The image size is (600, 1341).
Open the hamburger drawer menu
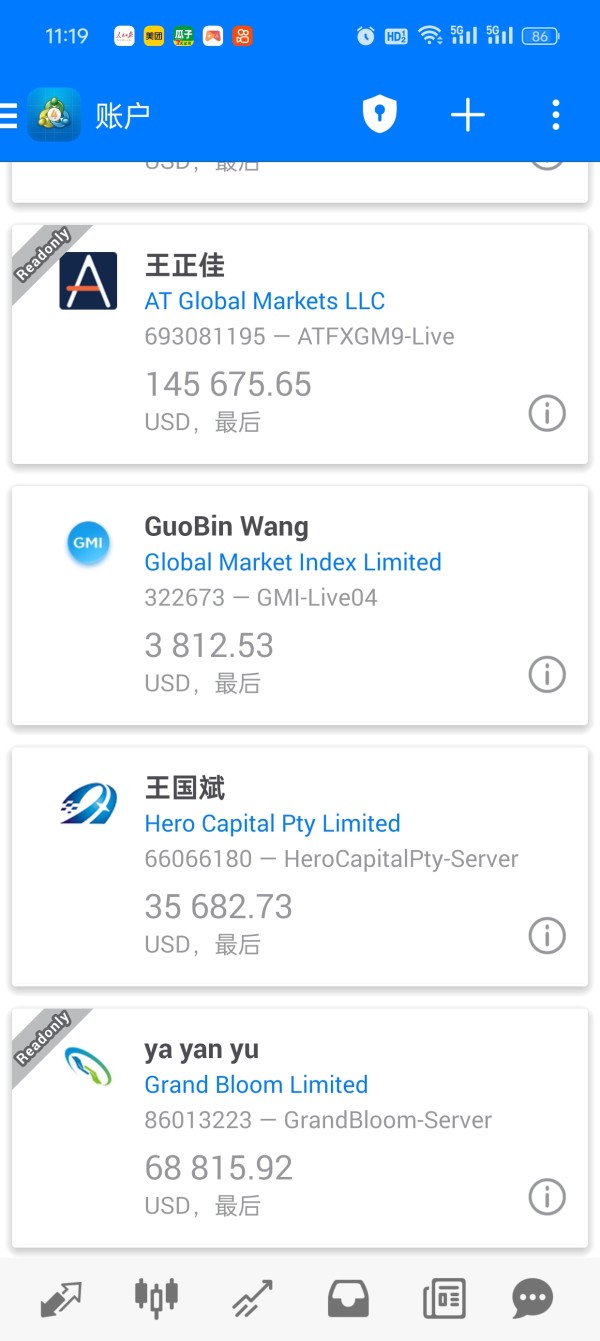10,116
